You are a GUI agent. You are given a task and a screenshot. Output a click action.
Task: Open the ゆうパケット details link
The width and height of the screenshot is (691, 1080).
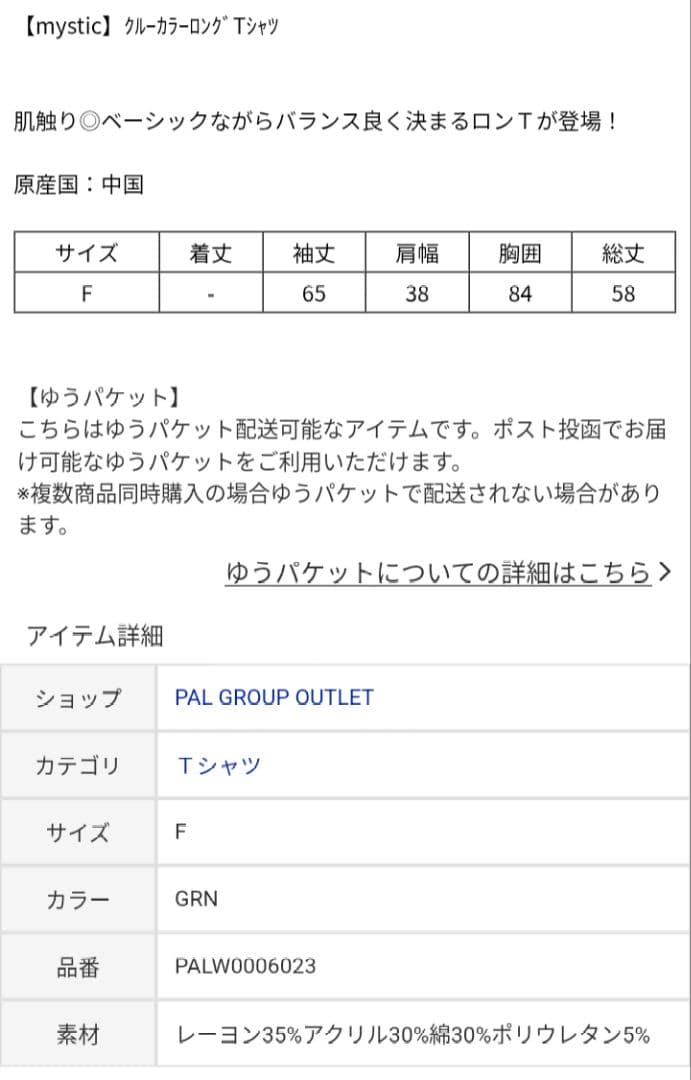[x=448, y=572]
